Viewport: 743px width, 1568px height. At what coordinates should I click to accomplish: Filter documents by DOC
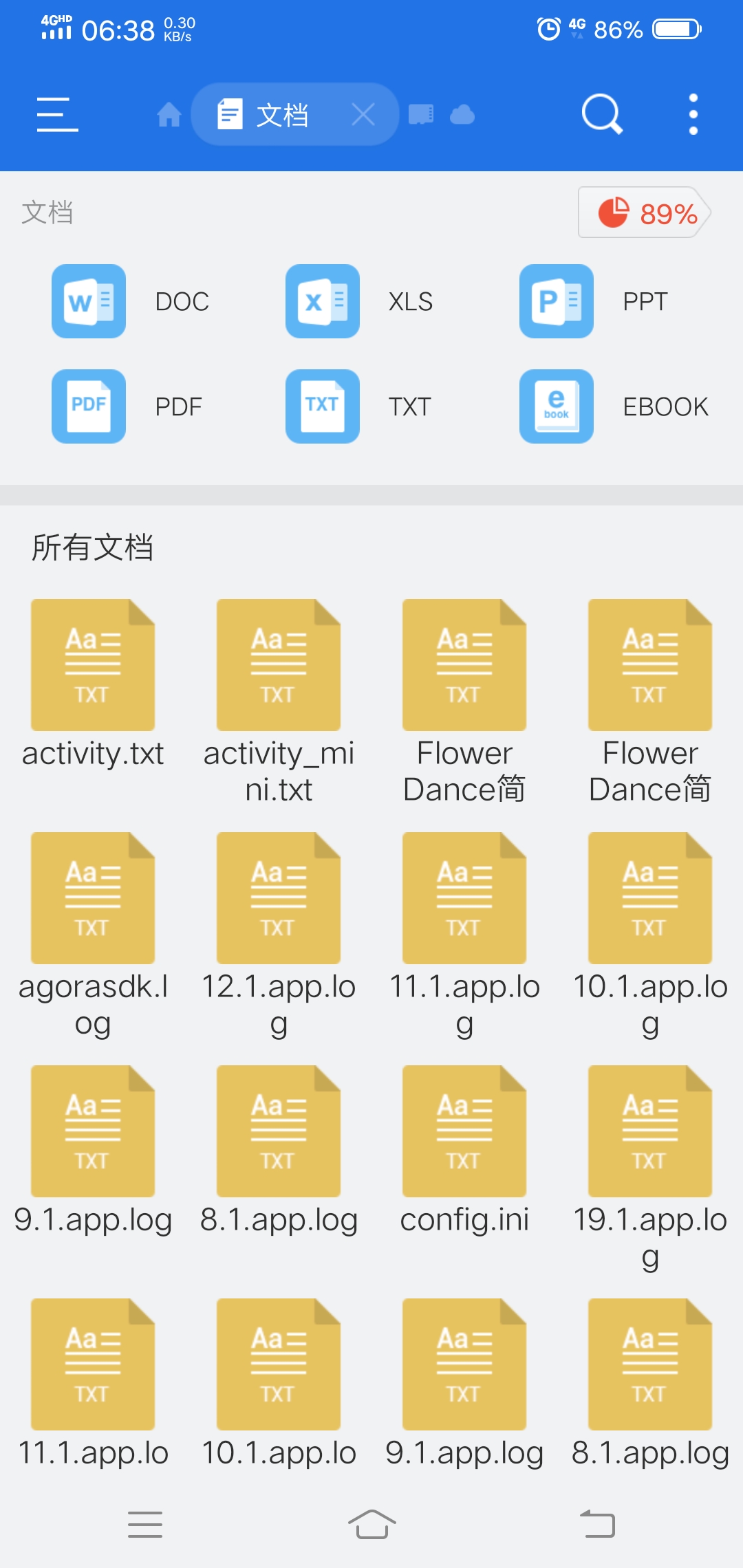131,301
